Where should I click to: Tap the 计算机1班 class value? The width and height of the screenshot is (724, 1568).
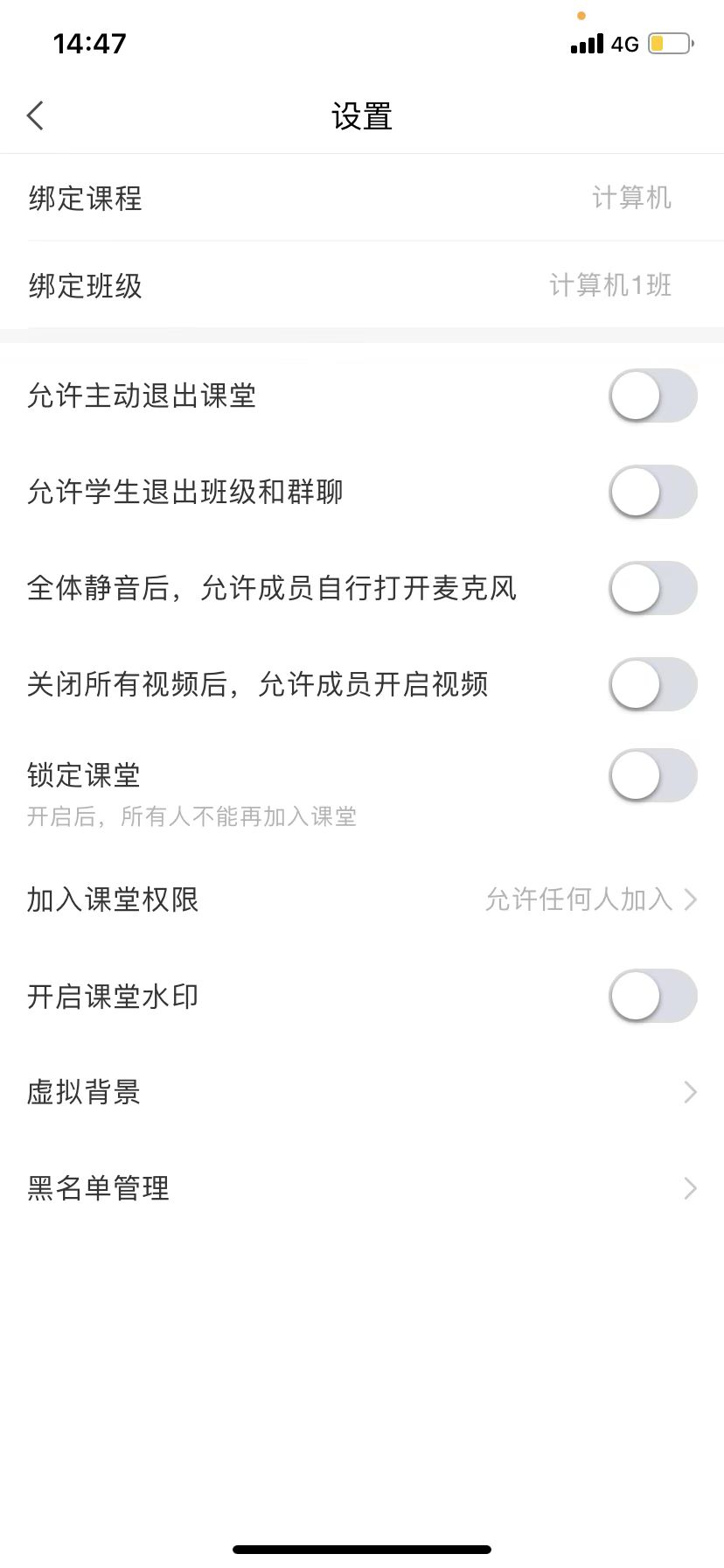point(611,286)
